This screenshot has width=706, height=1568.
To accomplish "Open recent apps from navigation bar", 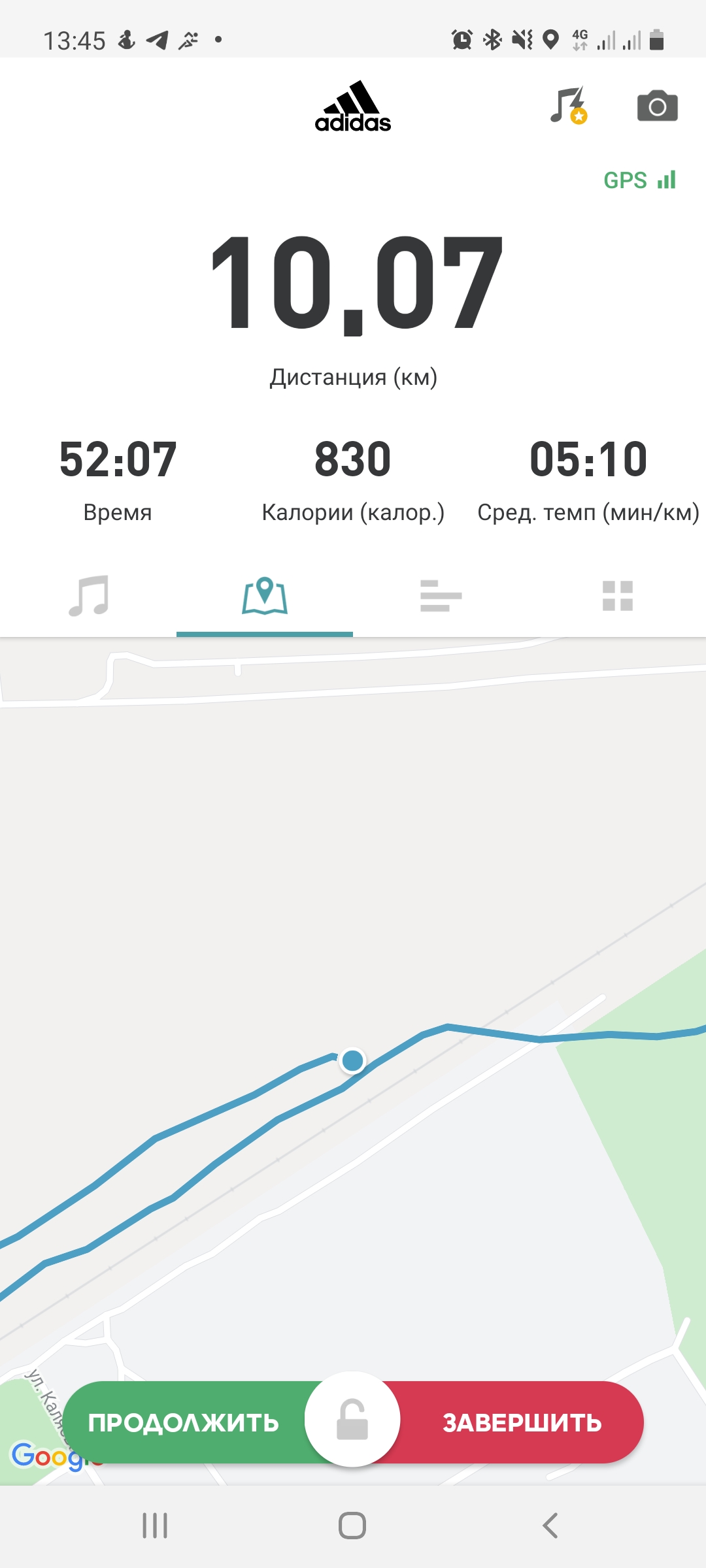I will coord(155,1526).
